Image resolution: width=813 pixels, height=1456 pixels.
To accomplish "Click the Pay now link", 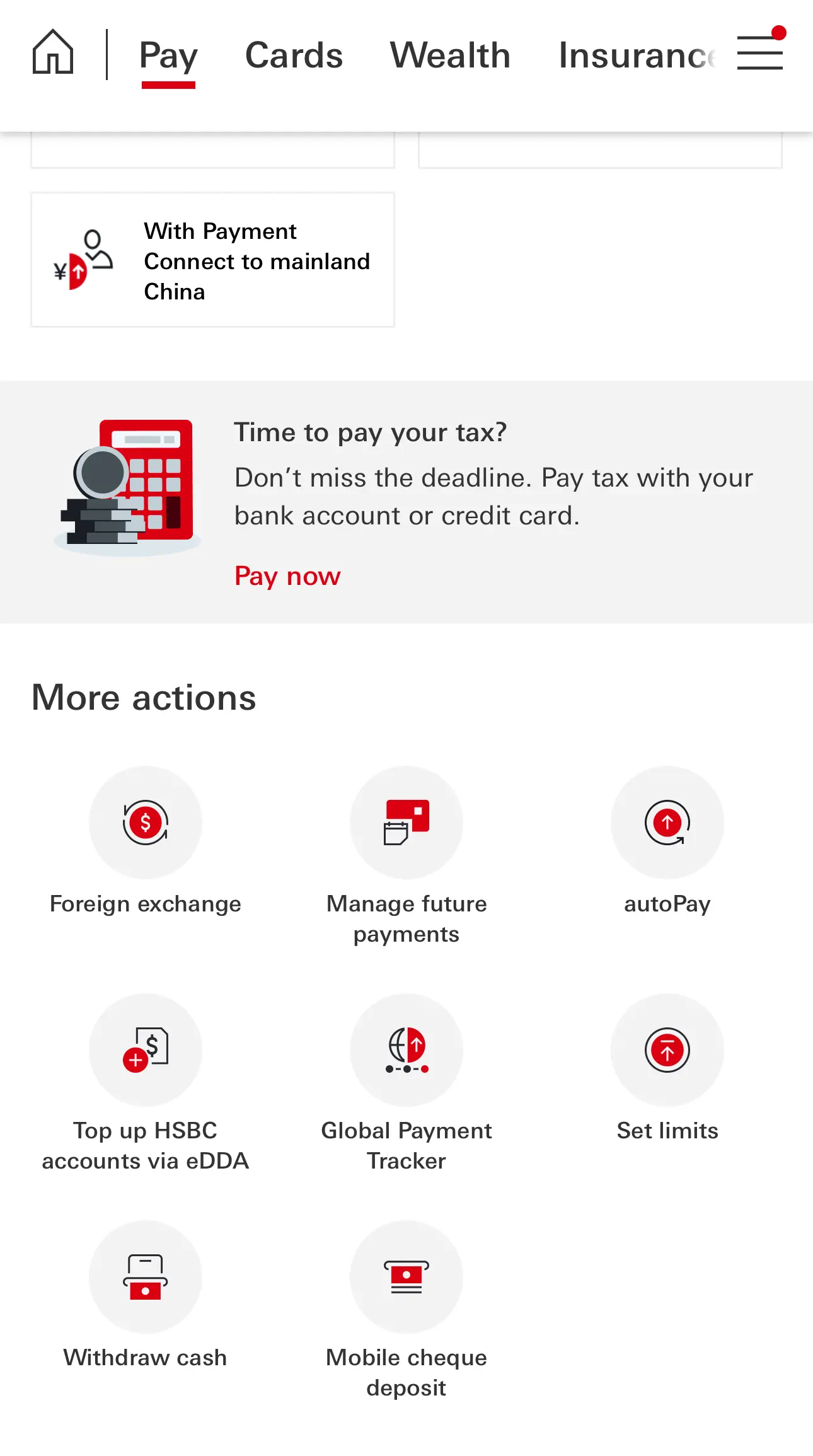I will click(x=287, y=575).
